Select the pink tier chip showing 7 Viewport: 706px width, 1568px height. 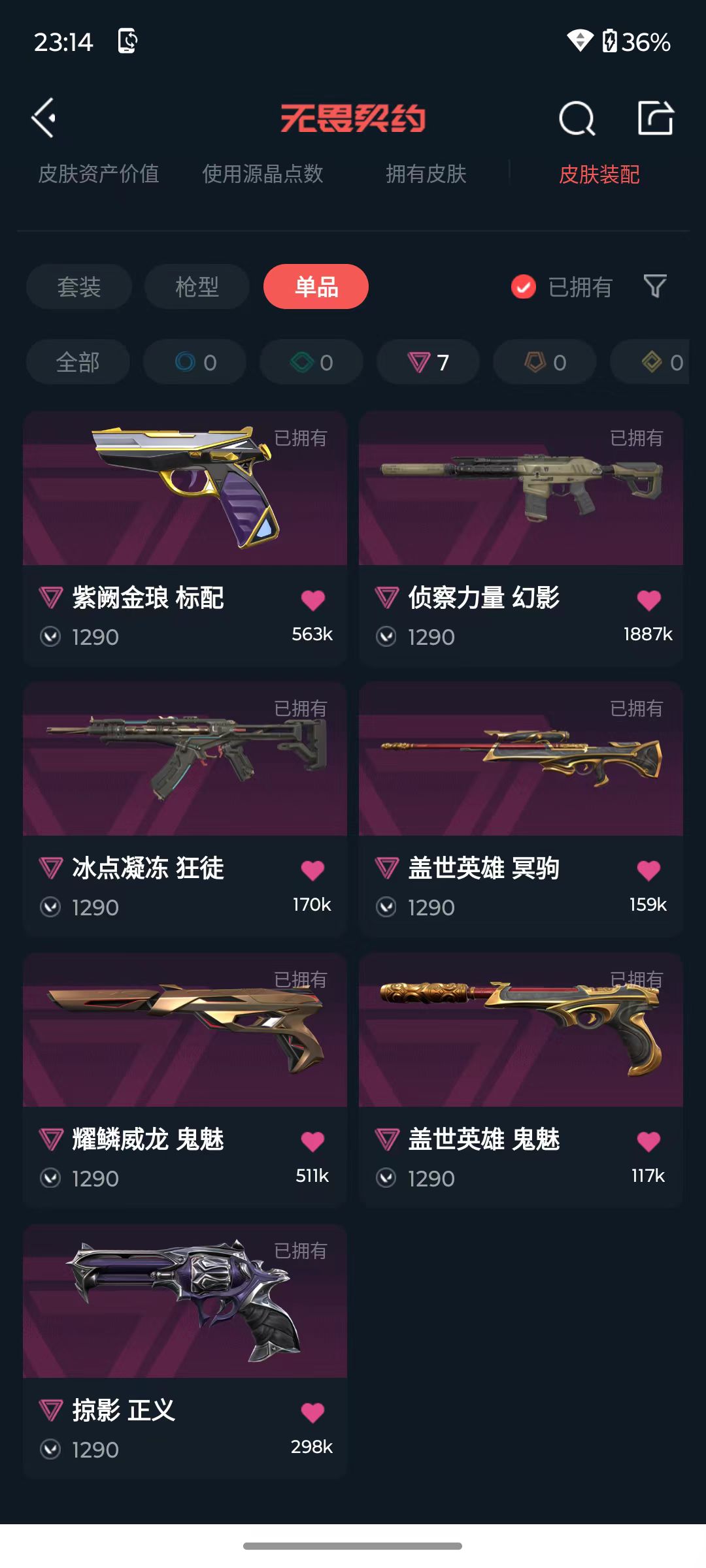pos(428,362)
